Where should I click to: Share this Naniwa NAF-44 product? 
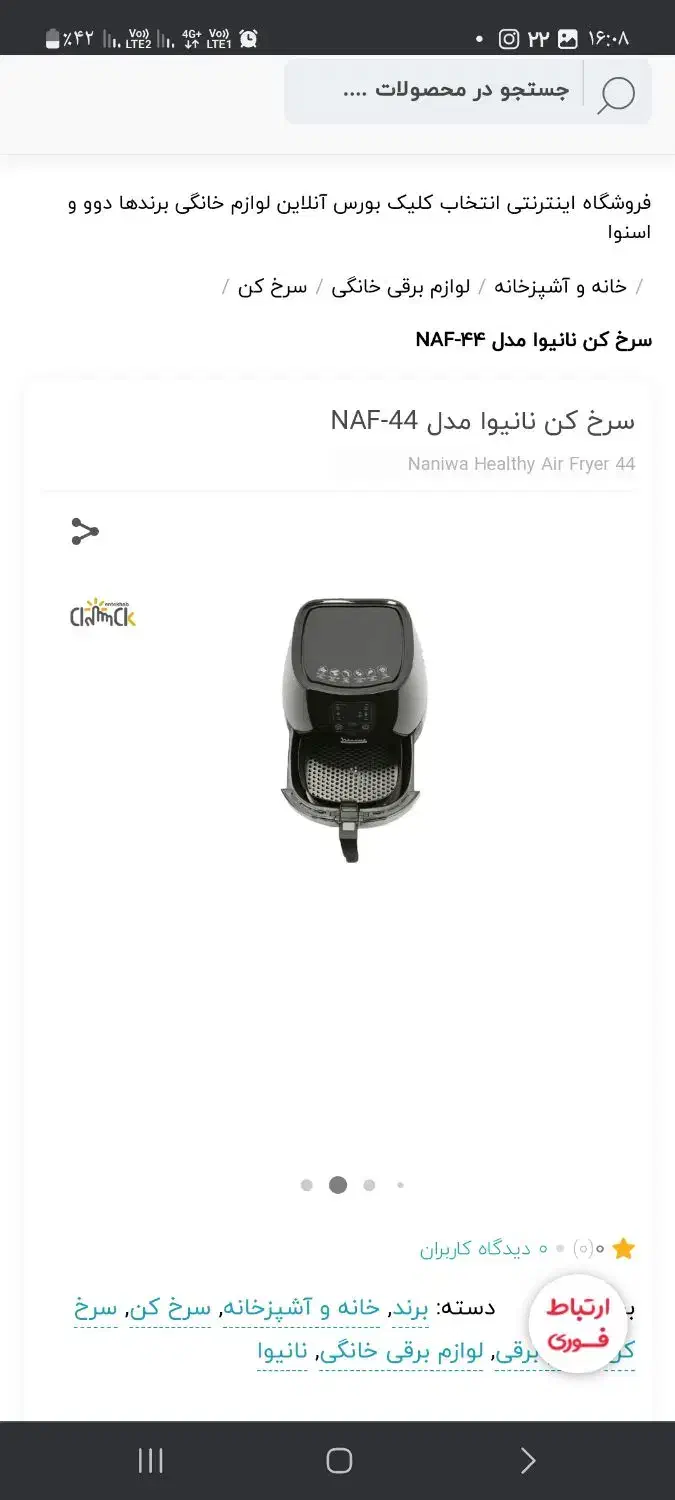[x=85, y=531]
